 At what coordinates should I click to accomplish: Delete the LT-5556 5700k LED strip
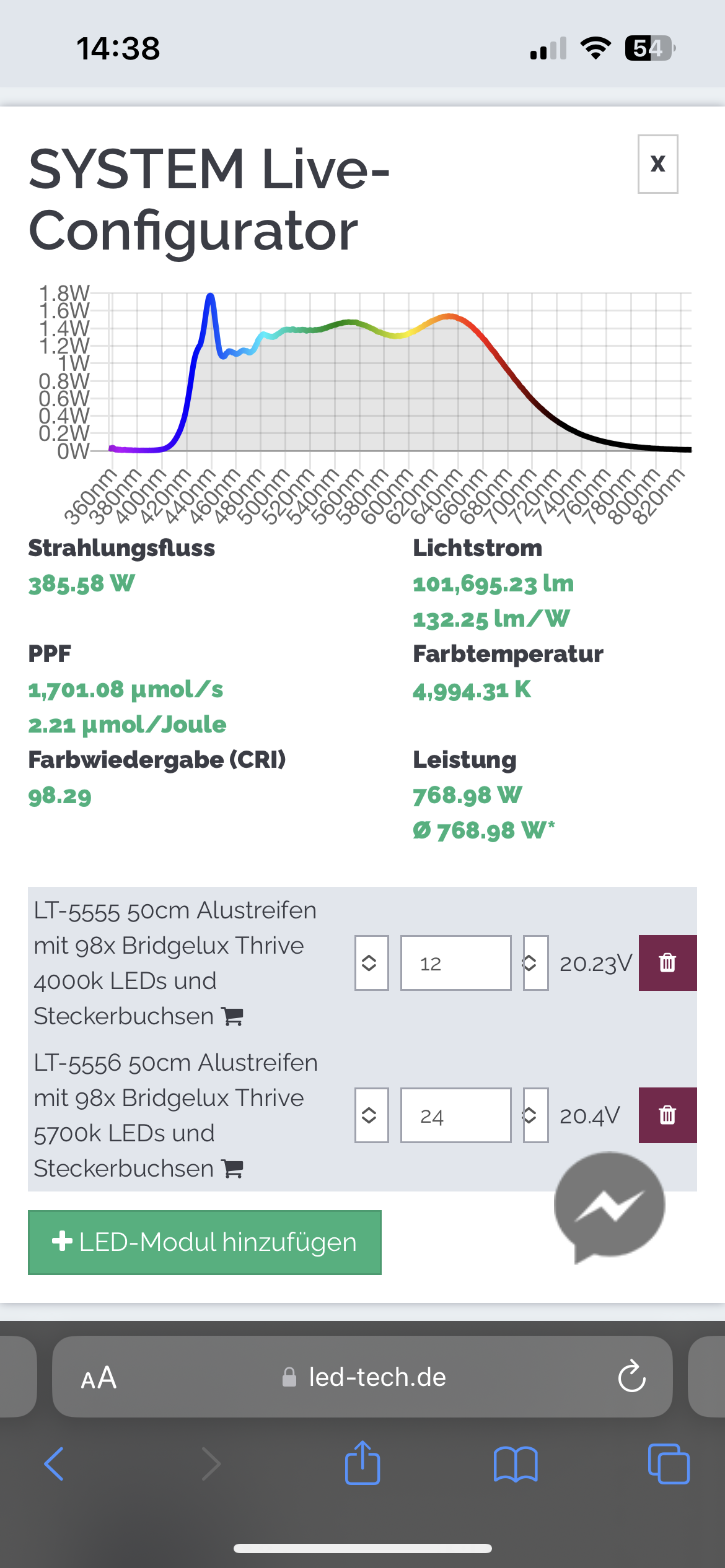667,1115
